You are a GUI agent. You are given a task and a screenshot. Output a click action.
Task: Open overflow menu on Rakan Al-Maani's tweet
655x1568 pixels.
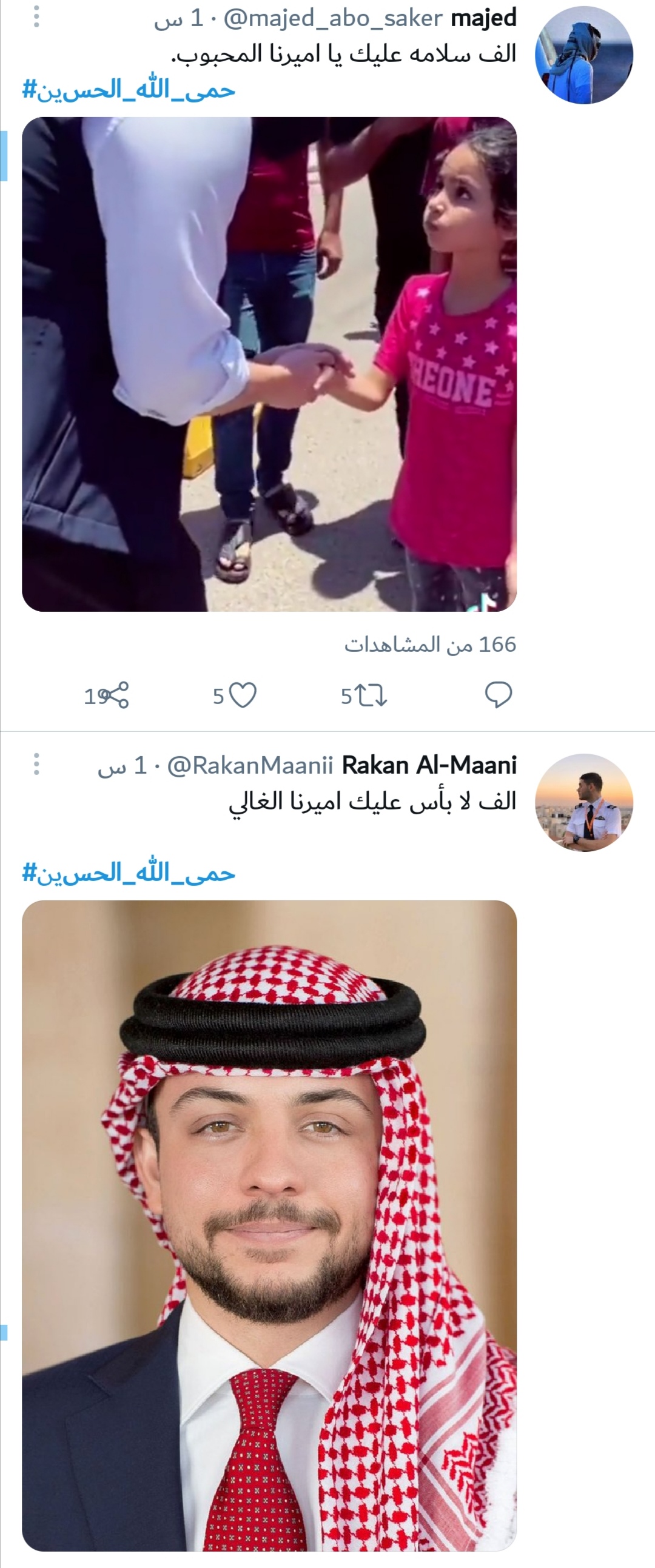point(36,764)
